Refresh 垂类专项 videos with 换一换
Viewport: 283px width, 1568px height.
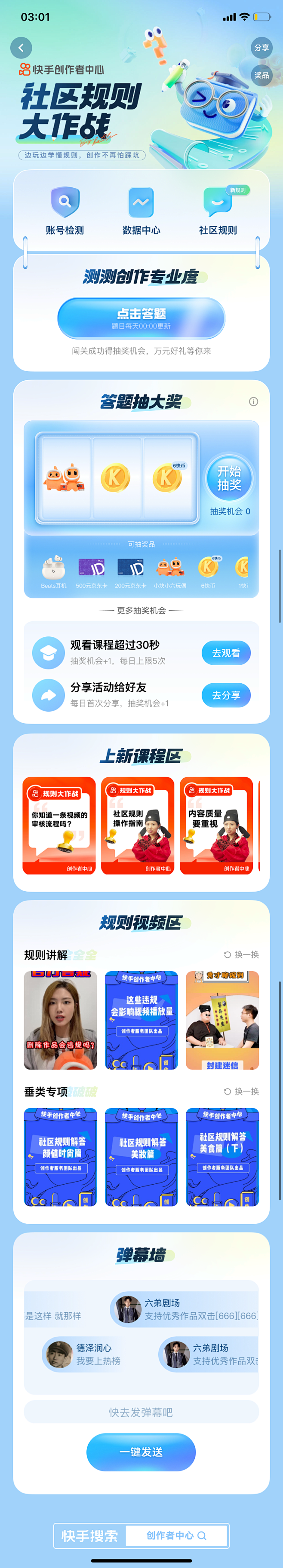242,1091
